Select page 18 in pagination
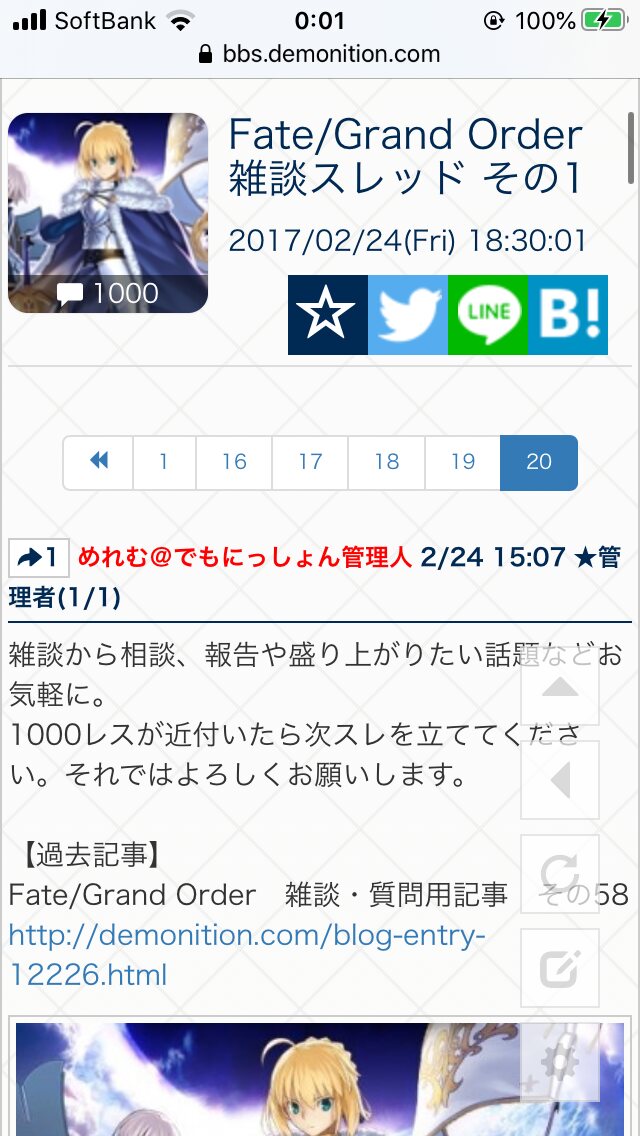 [386, 462]
